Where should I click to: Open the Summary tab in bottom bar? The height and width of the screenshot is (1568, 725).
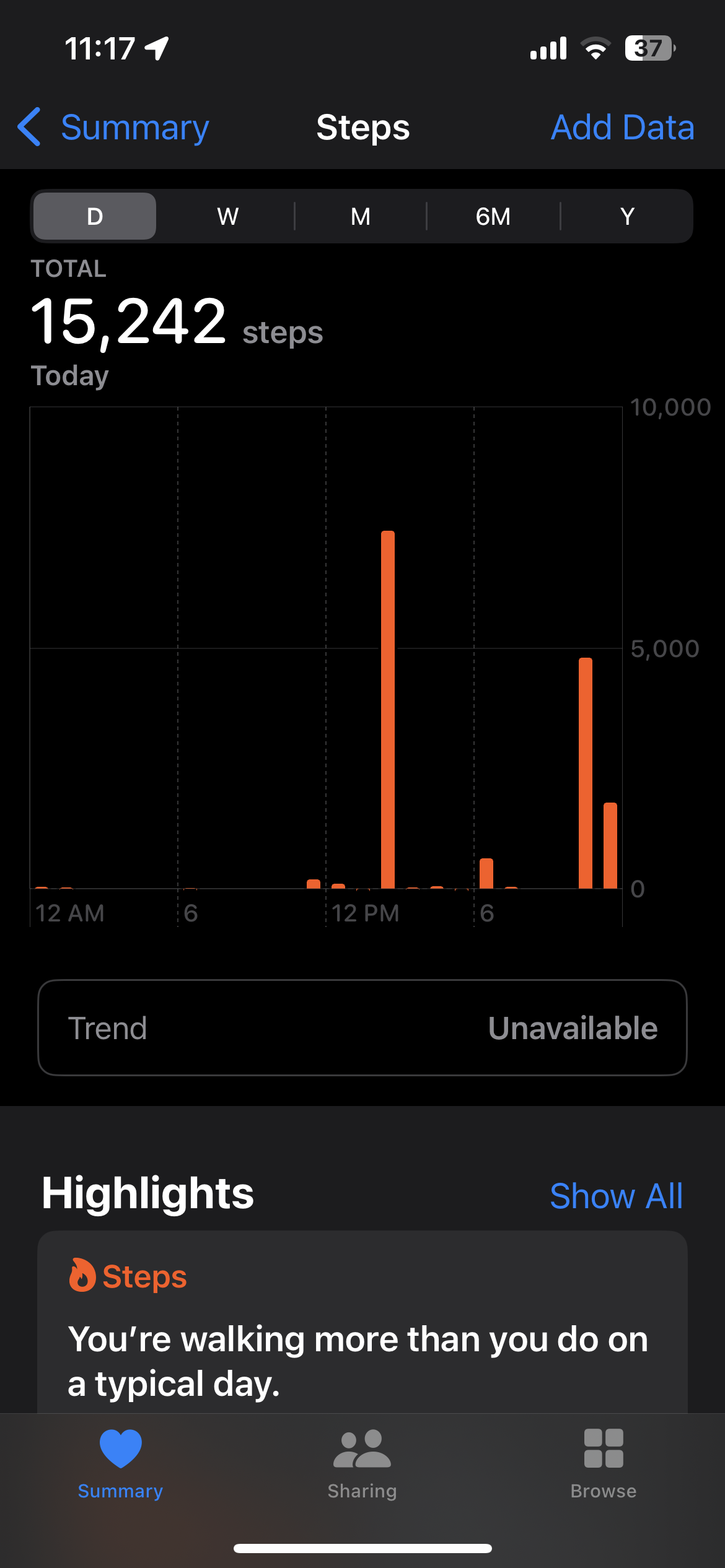tap(121, 1464)
